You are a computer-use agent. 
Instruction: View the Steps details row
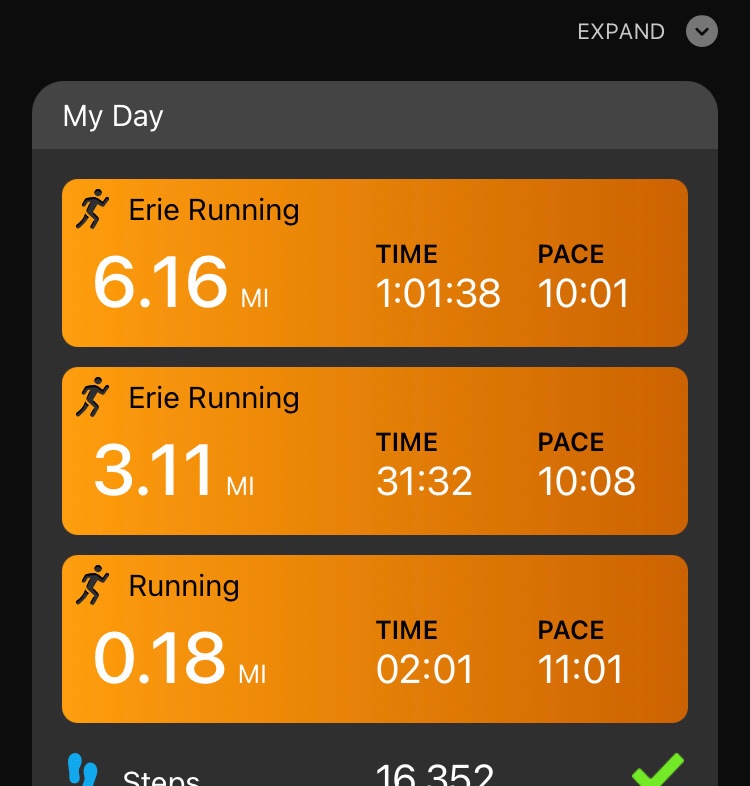tap(374, 774)
